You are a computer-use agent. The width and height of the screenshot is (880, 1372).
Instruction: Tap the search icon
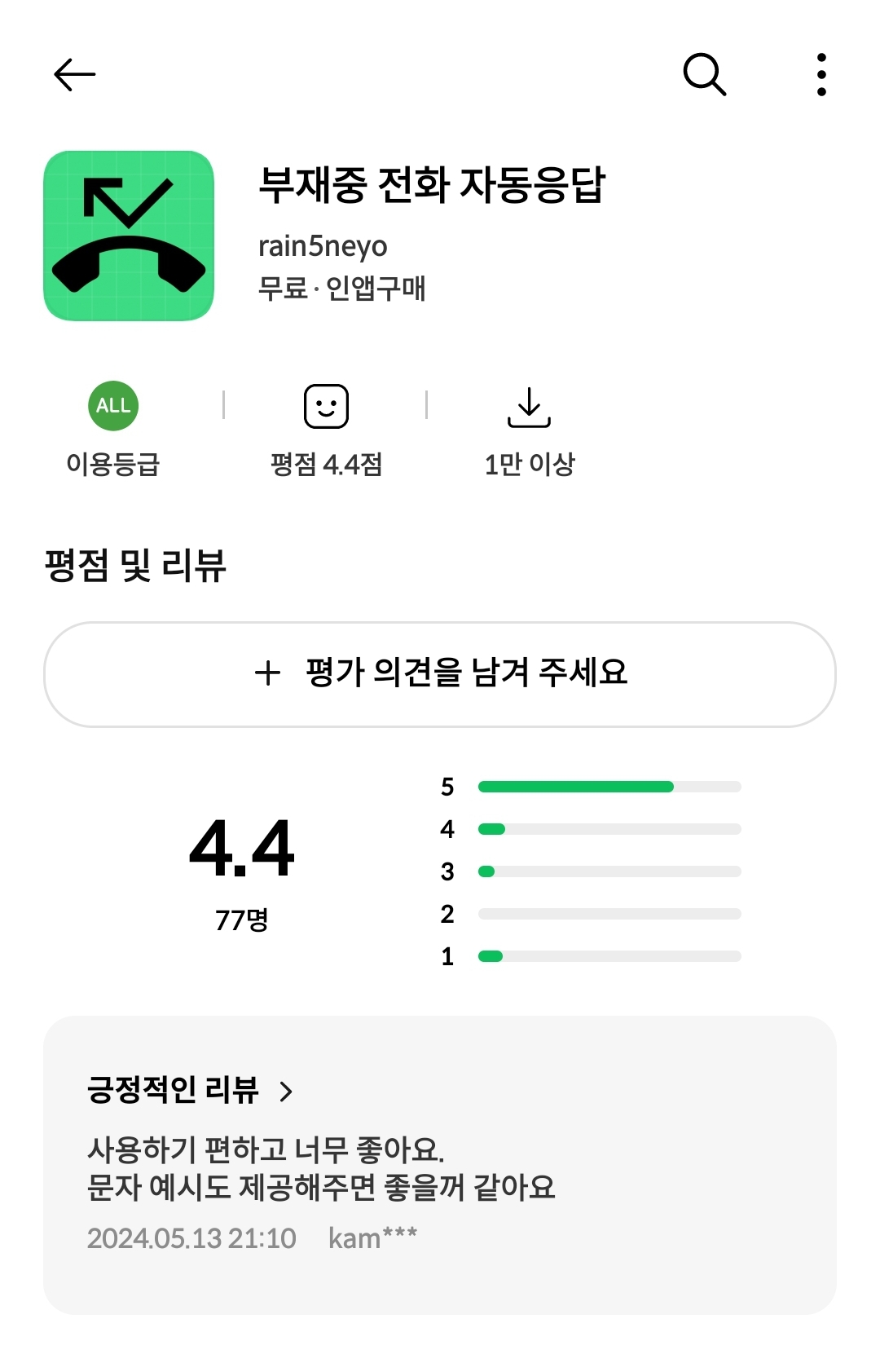(x=703, y=74)
